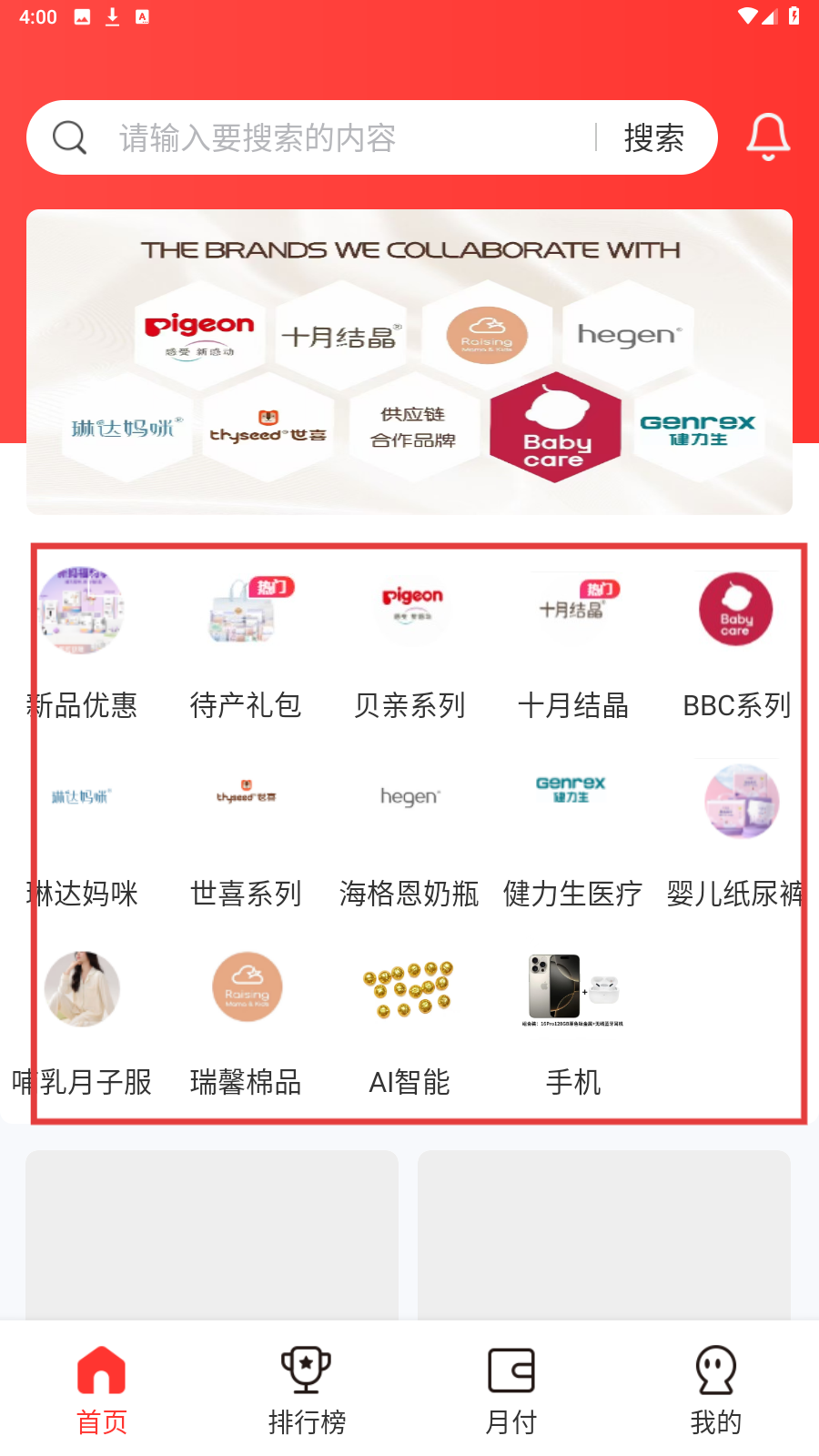Open the 婴儿纸尿裤 category

[737, 832]
